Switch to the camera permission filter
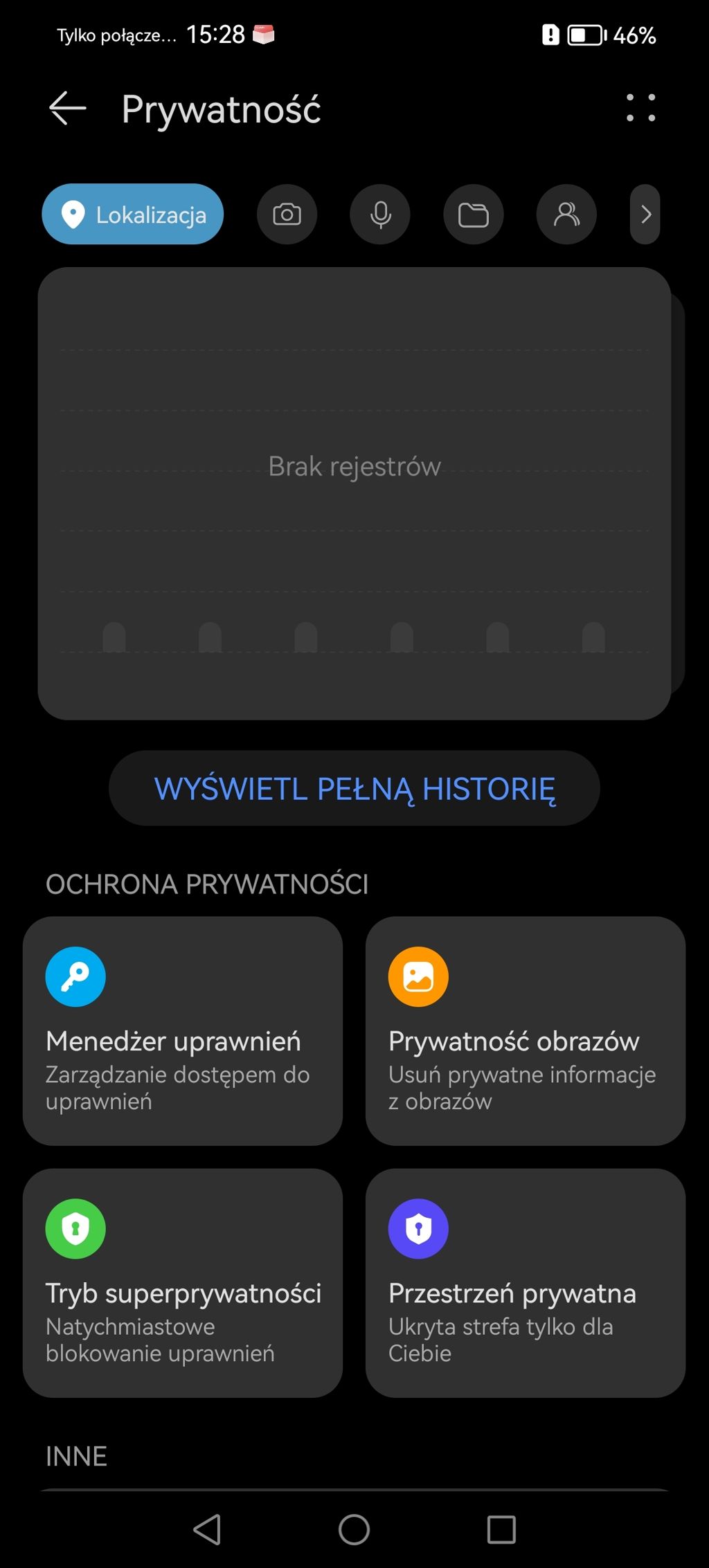Viewport: 709px width, 1568px height. (287, 215)
